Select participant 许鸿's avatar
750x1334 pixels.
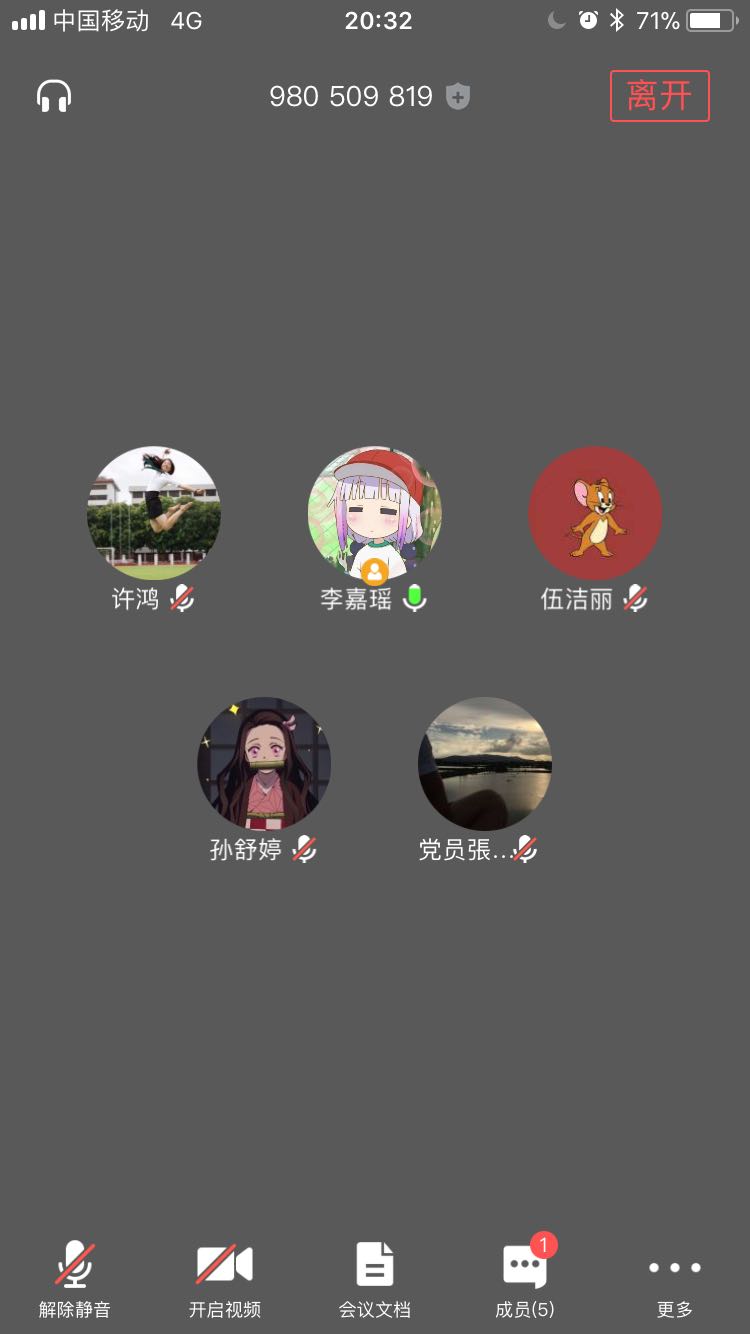(x=154, y=513)
